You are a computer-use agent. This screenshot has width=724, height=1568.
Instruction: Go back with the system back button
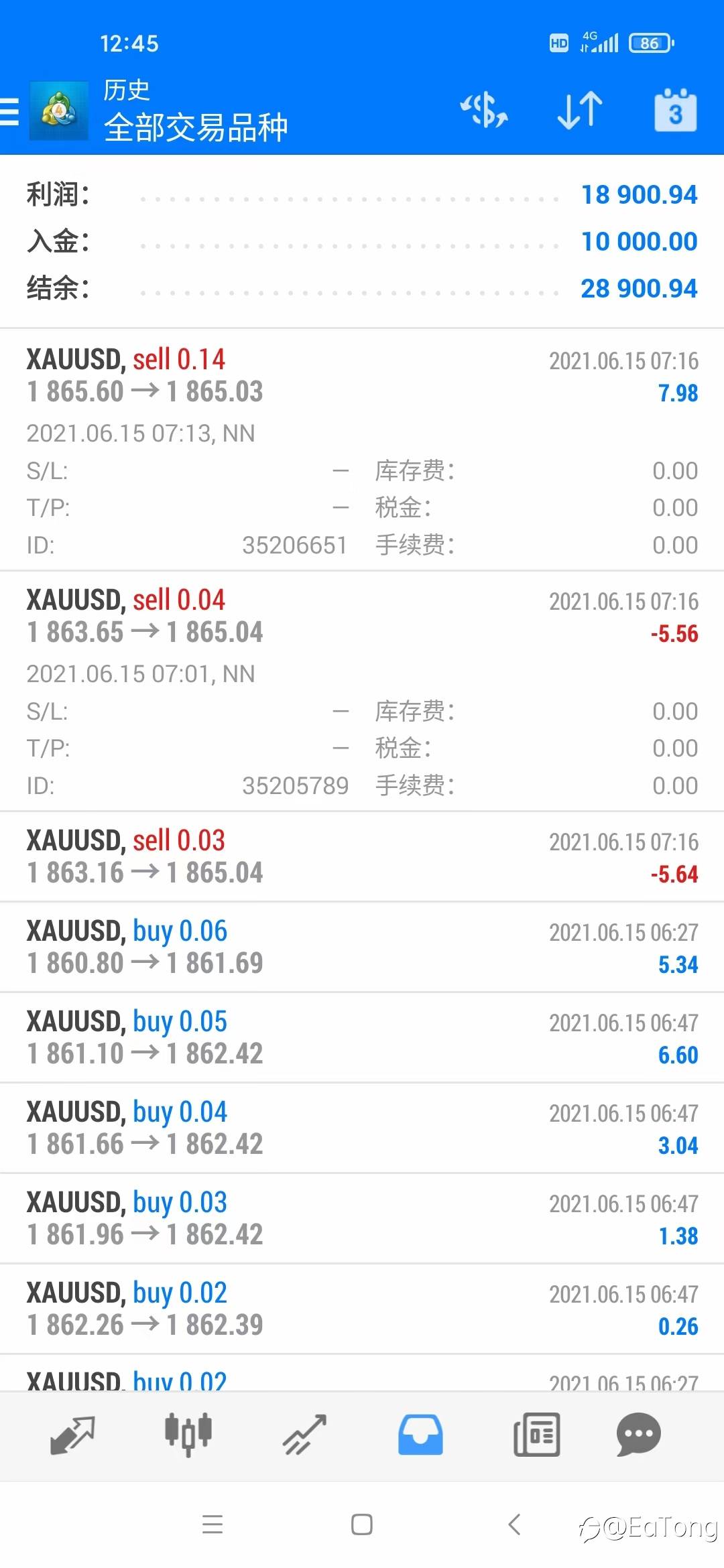pyautogui.click(x=514, y=1524)
